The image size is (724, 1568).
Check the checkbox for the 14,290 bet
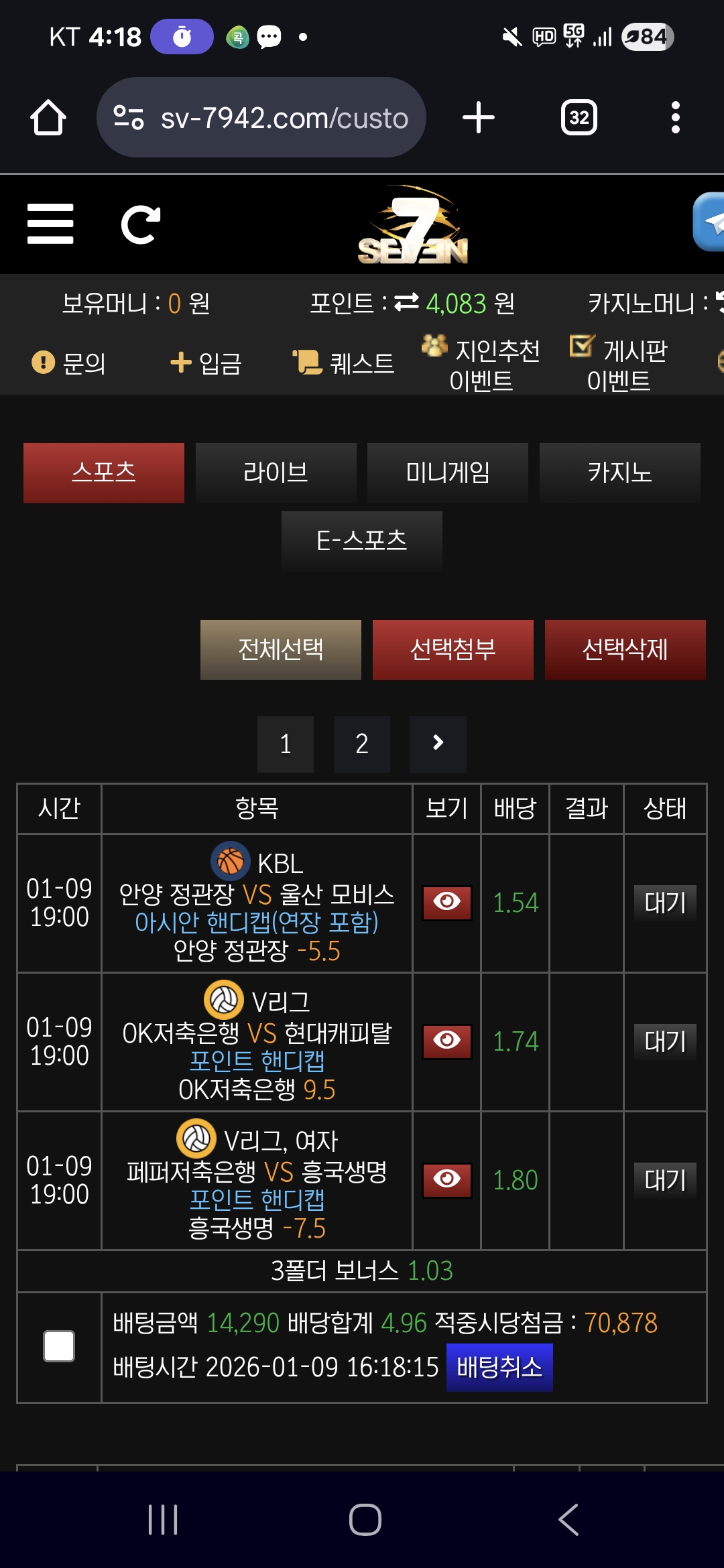coord(59,1346)
